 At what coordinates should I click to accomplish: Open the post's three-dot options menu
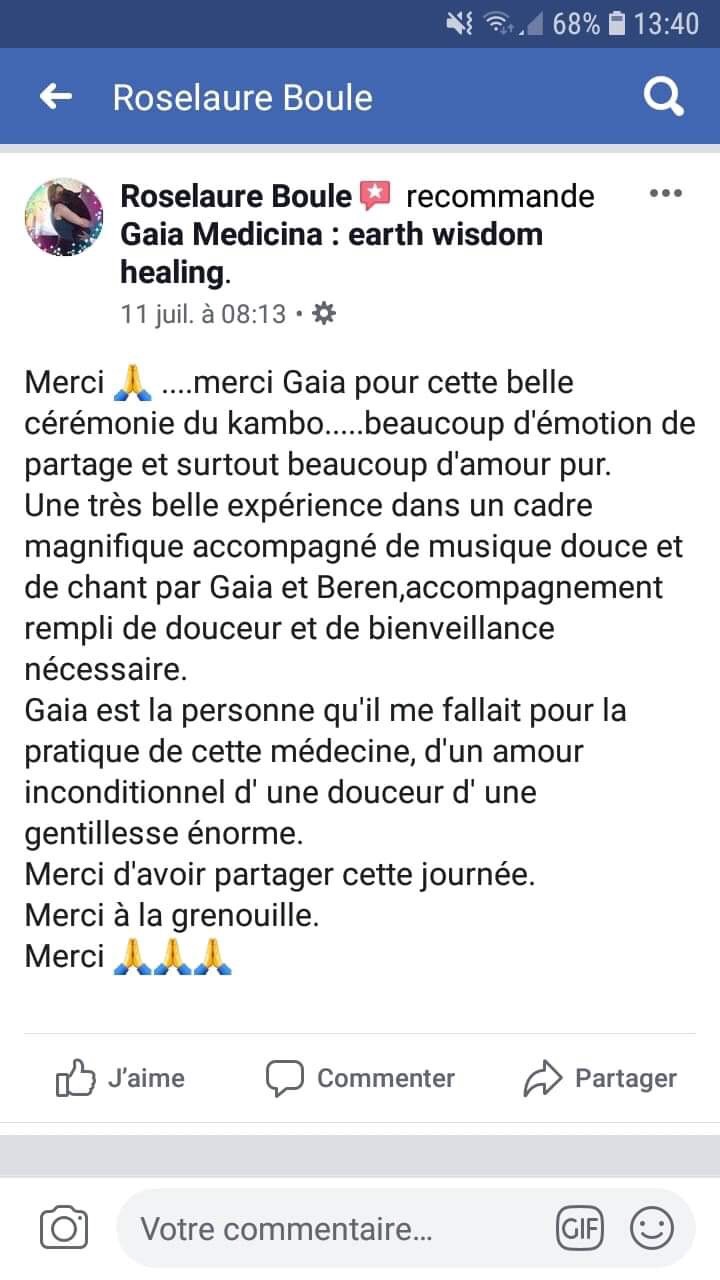[x=665, y=194]
